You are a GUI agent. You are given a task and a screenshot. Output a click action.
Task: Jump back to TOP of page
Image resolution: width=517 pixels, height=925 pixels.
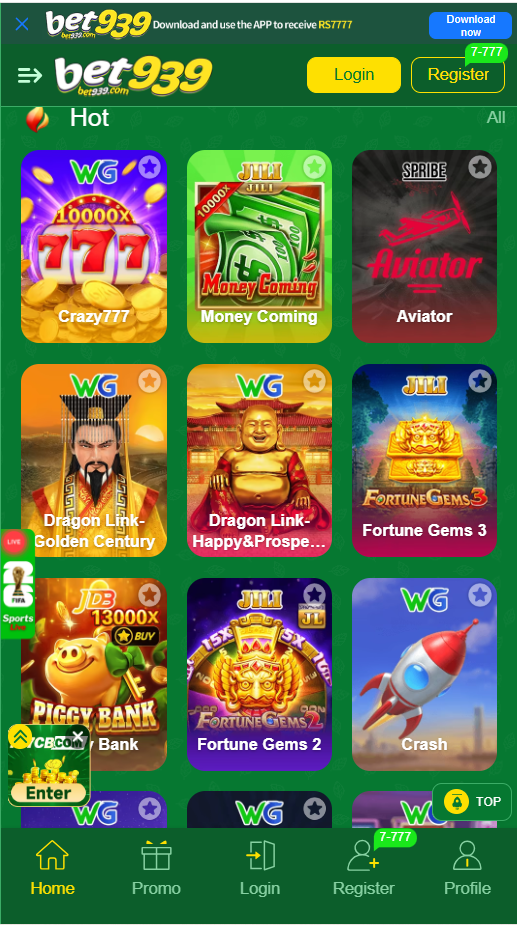pyautogui.click(x=472, y=802)
